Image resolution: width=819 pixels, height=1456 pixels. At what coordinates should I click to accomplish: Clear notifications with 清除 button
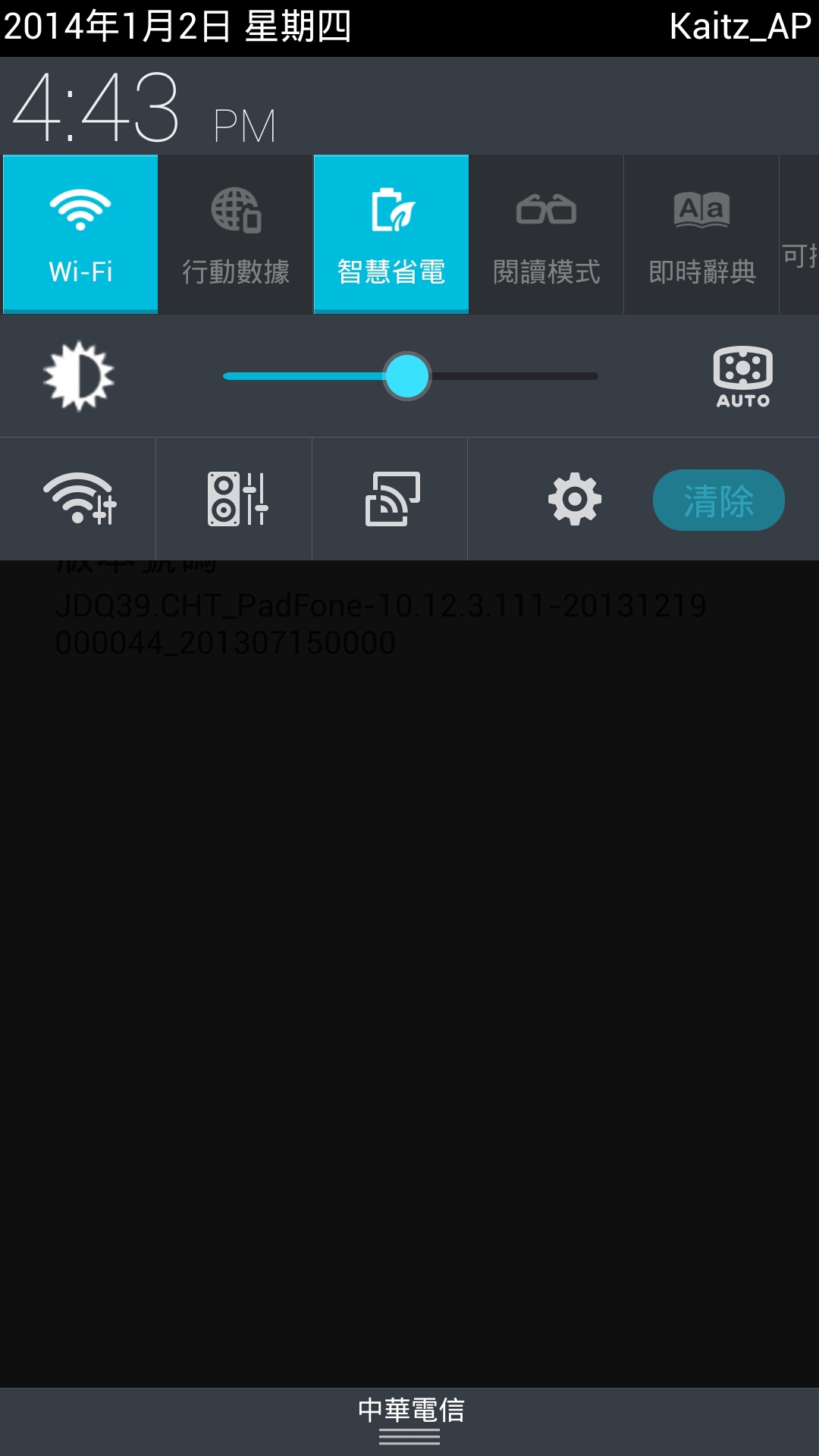[718, 500]
